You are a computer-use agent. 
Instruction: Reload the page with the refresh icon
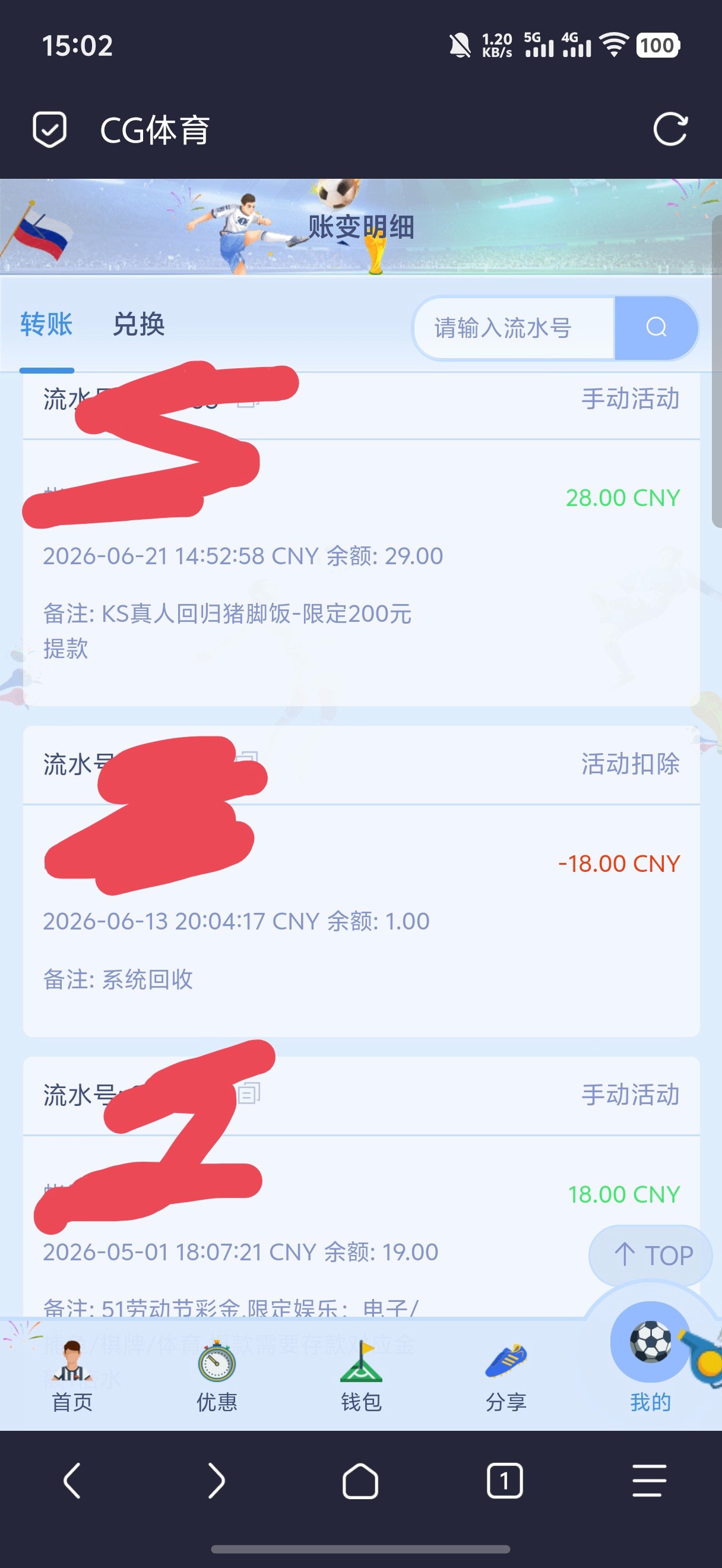coord(670,129)
